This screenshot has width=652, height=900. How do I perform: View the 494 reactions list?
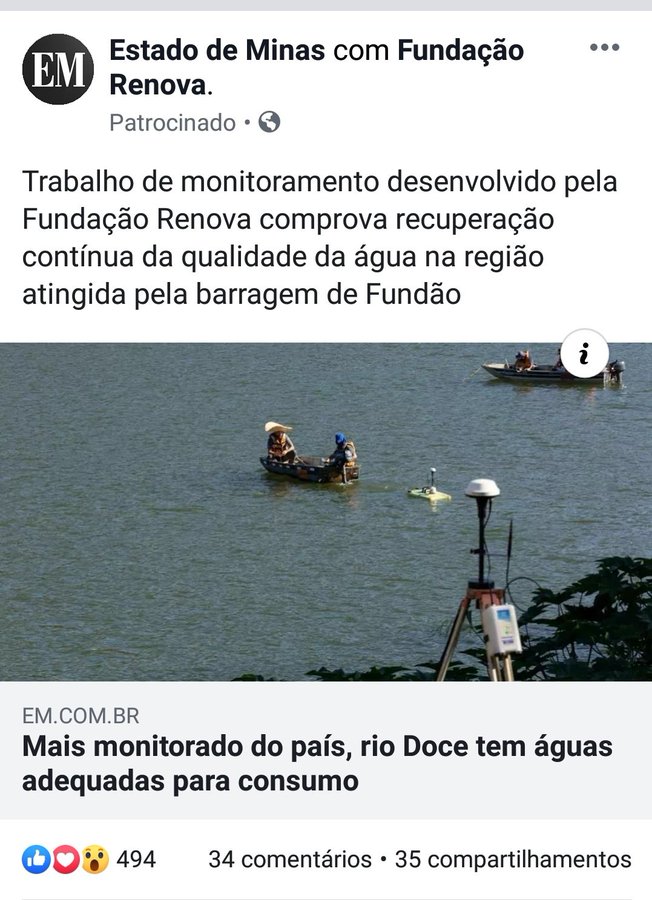(90, 859)
